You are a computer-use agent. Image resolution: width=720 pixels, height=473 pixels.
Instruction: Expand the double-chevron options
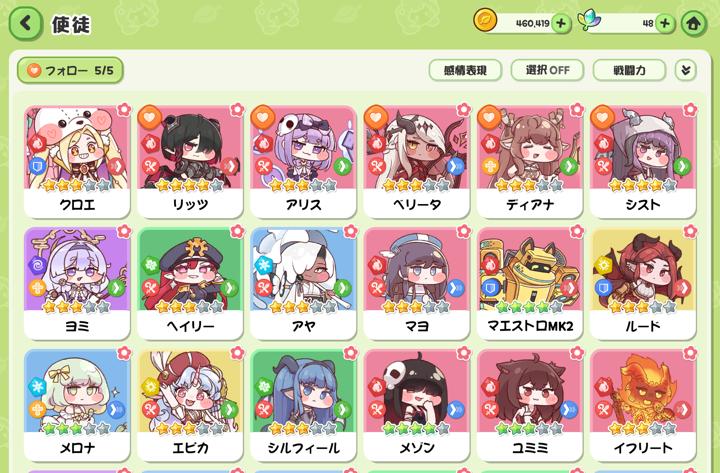[x=685, y=70]
